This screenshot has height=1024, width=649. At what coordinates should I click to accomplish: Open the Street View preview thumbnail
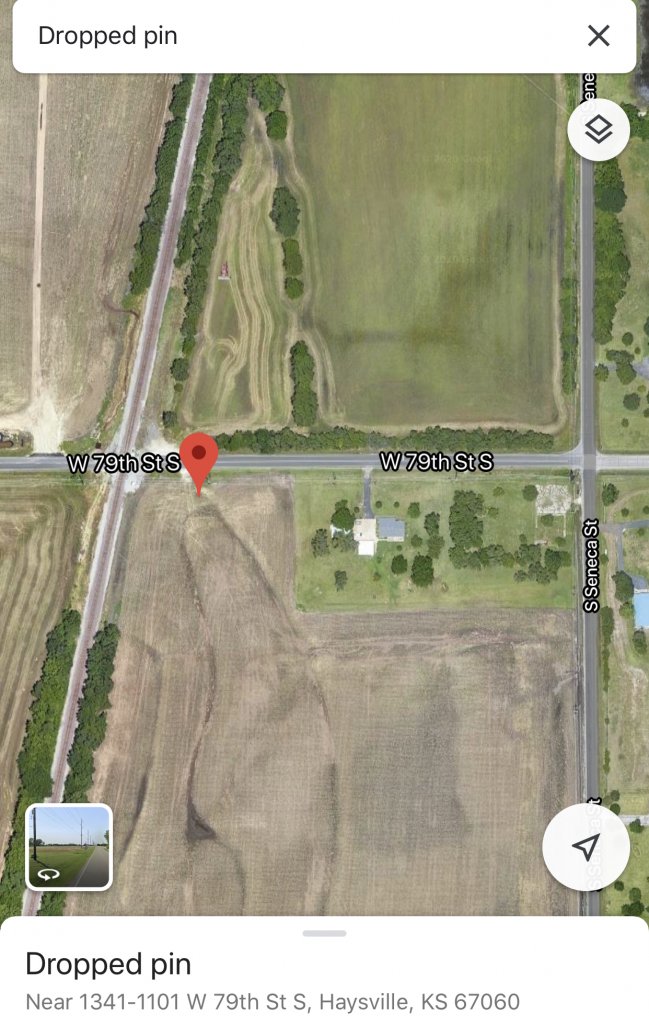(x=69, y=847)
